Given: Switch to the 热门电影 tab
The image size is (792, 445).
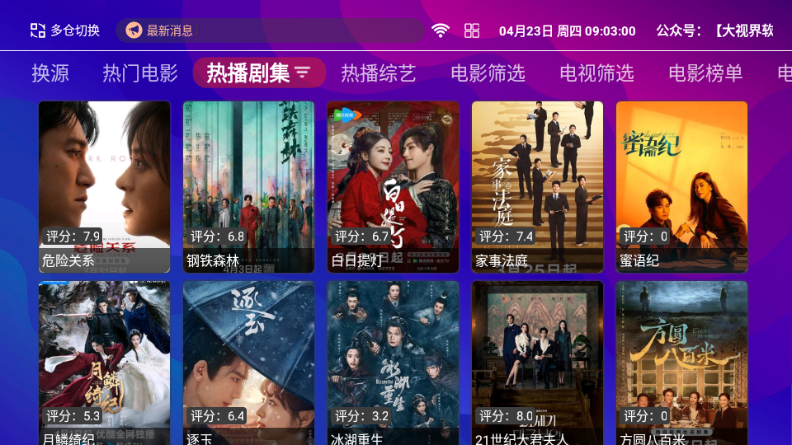Looking at the screenshot, I should coord(140,73).
